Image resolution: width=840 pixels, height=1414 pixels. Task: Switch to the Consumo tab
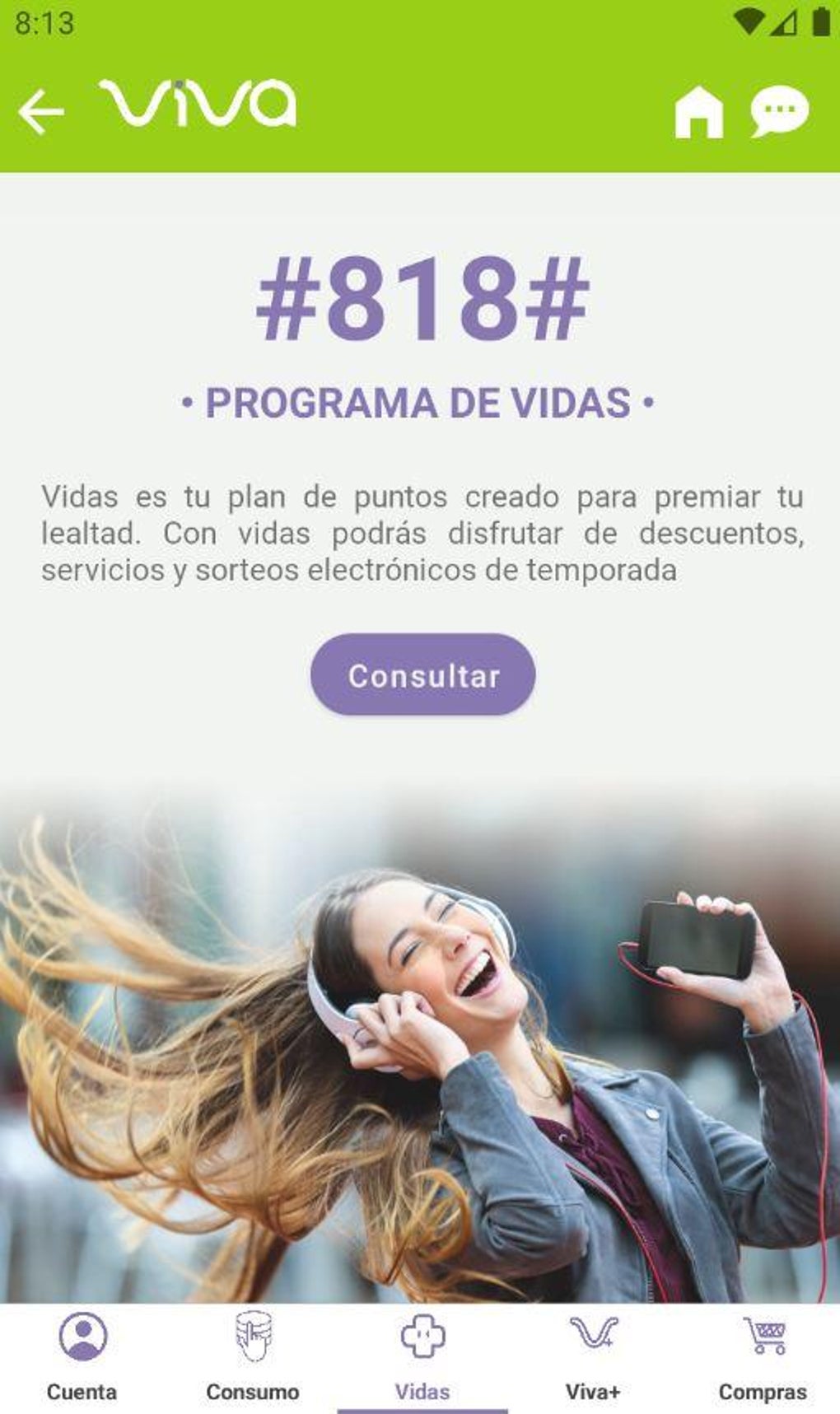[252, 1358]
